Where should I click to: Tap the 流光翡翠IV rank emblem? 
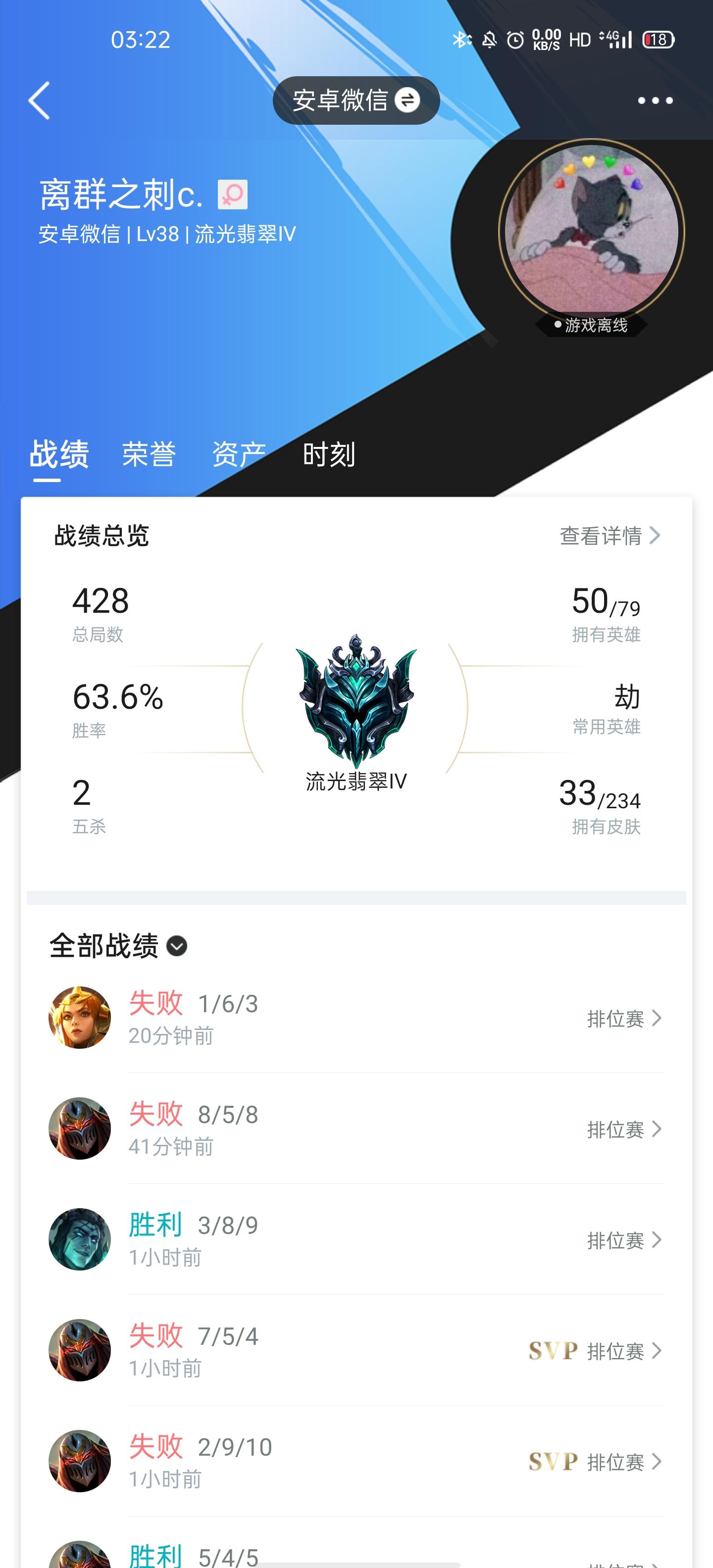click(x=356, y=700)
